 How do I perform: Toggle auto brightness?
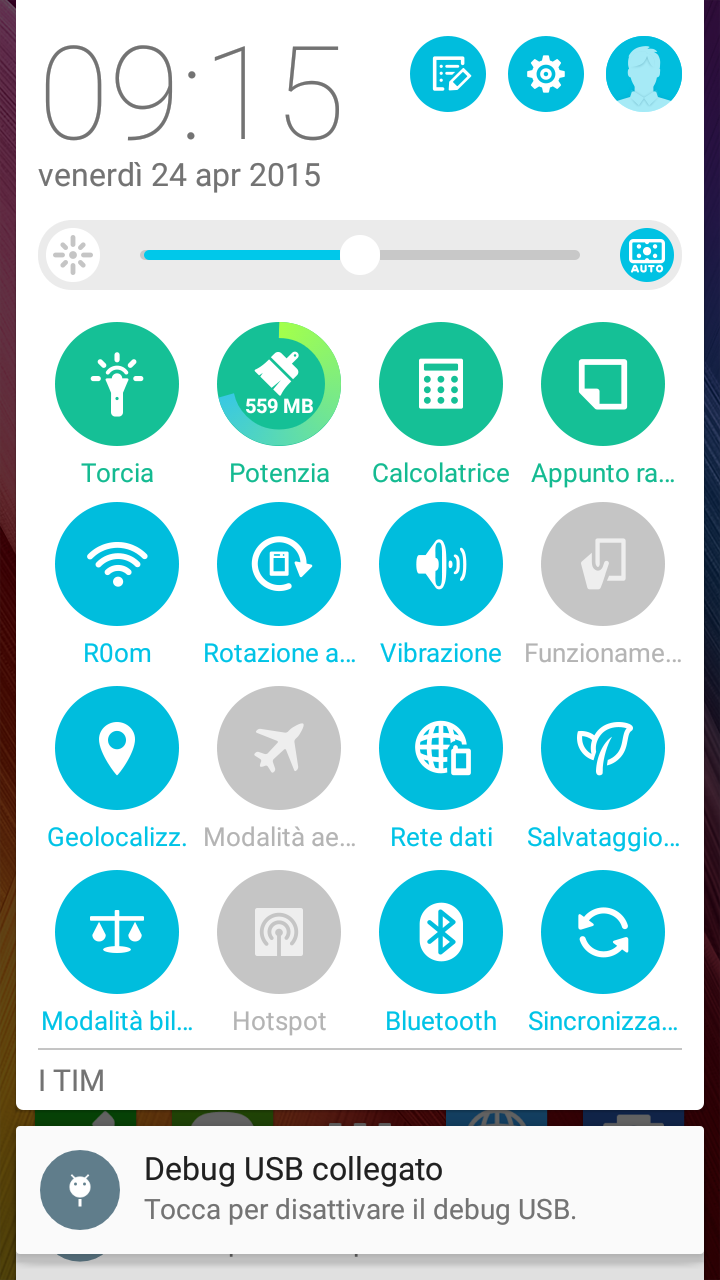click(x=647, y=255)
